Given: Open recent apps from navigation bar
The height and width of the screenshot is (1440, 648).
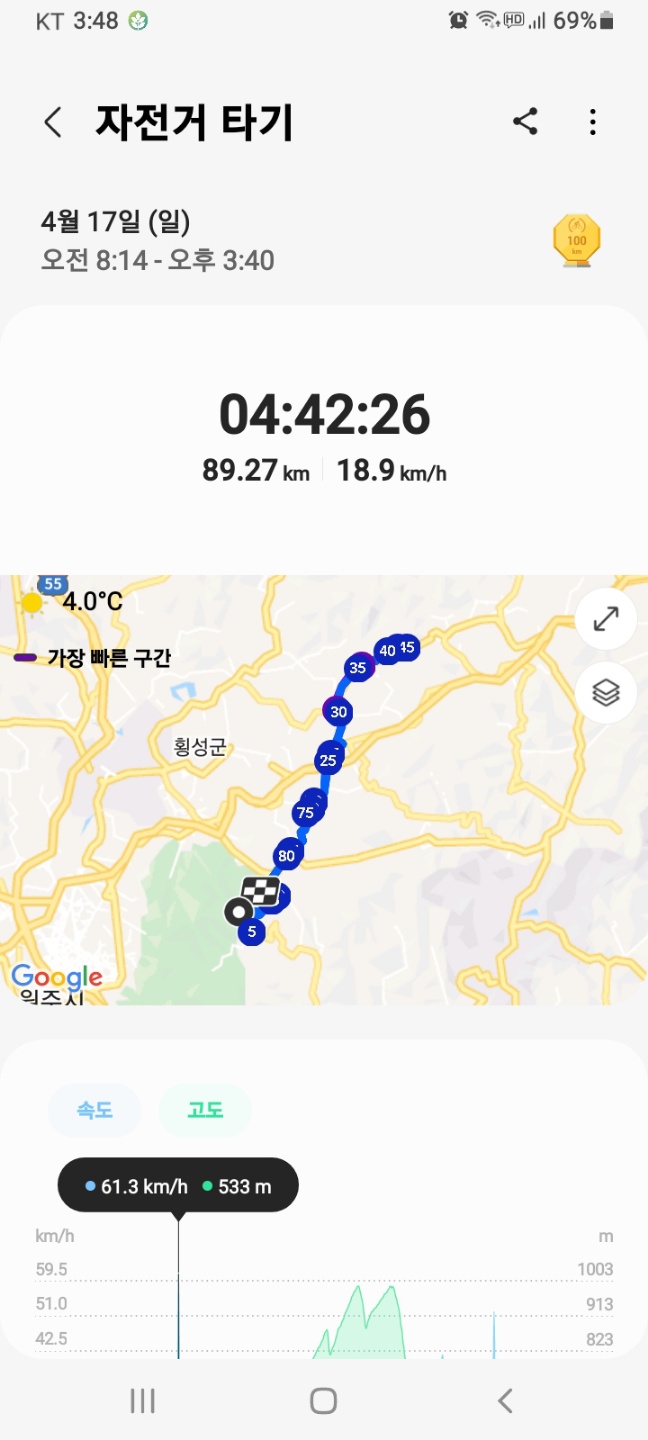Looking at the screenshot, I should [143, 1401].
